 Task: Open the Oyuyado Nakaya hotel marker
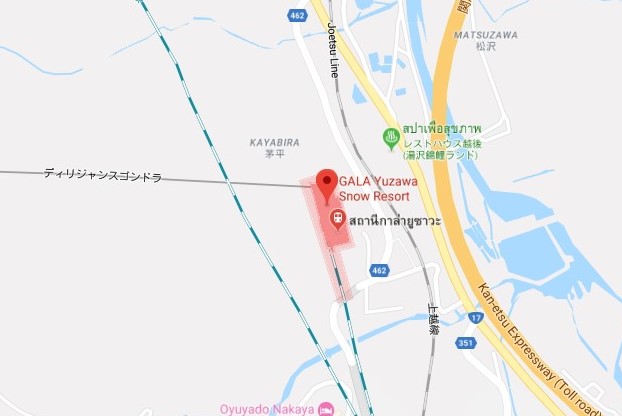pos(326,409)
